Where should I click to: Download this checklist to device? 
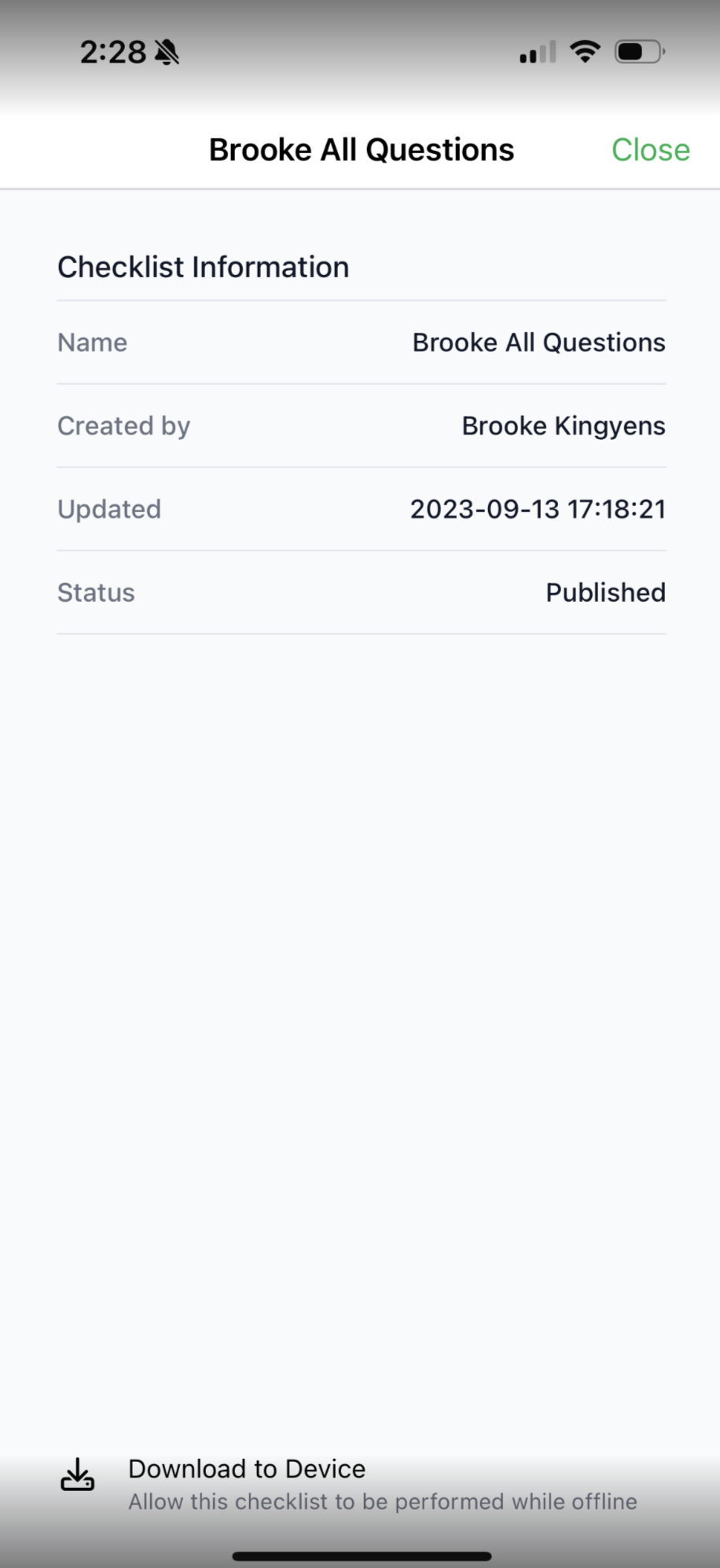(x=247, y=1469)
